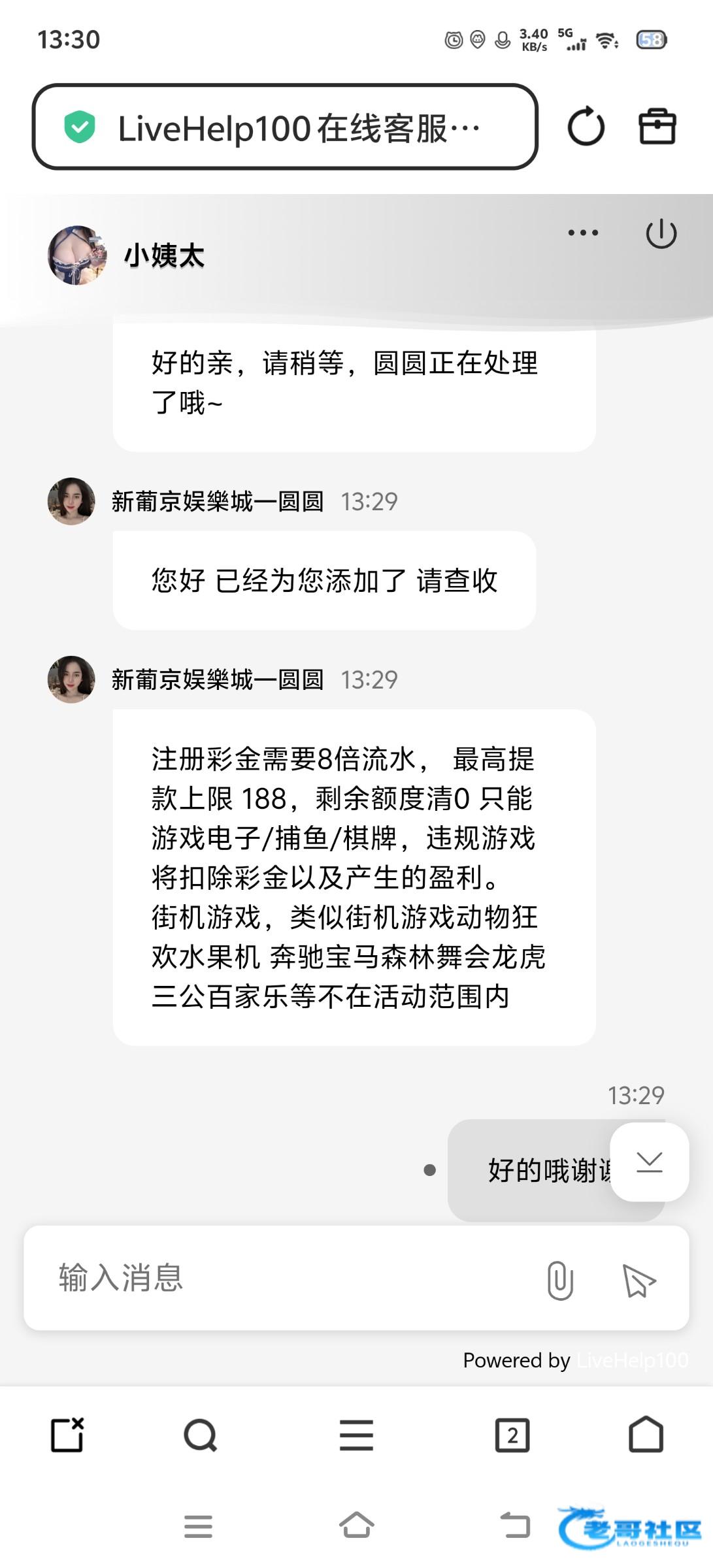Screen dimensions: 713x1568
Task: Attach a file with the paperclip icon
Action: click(560, 1280)
